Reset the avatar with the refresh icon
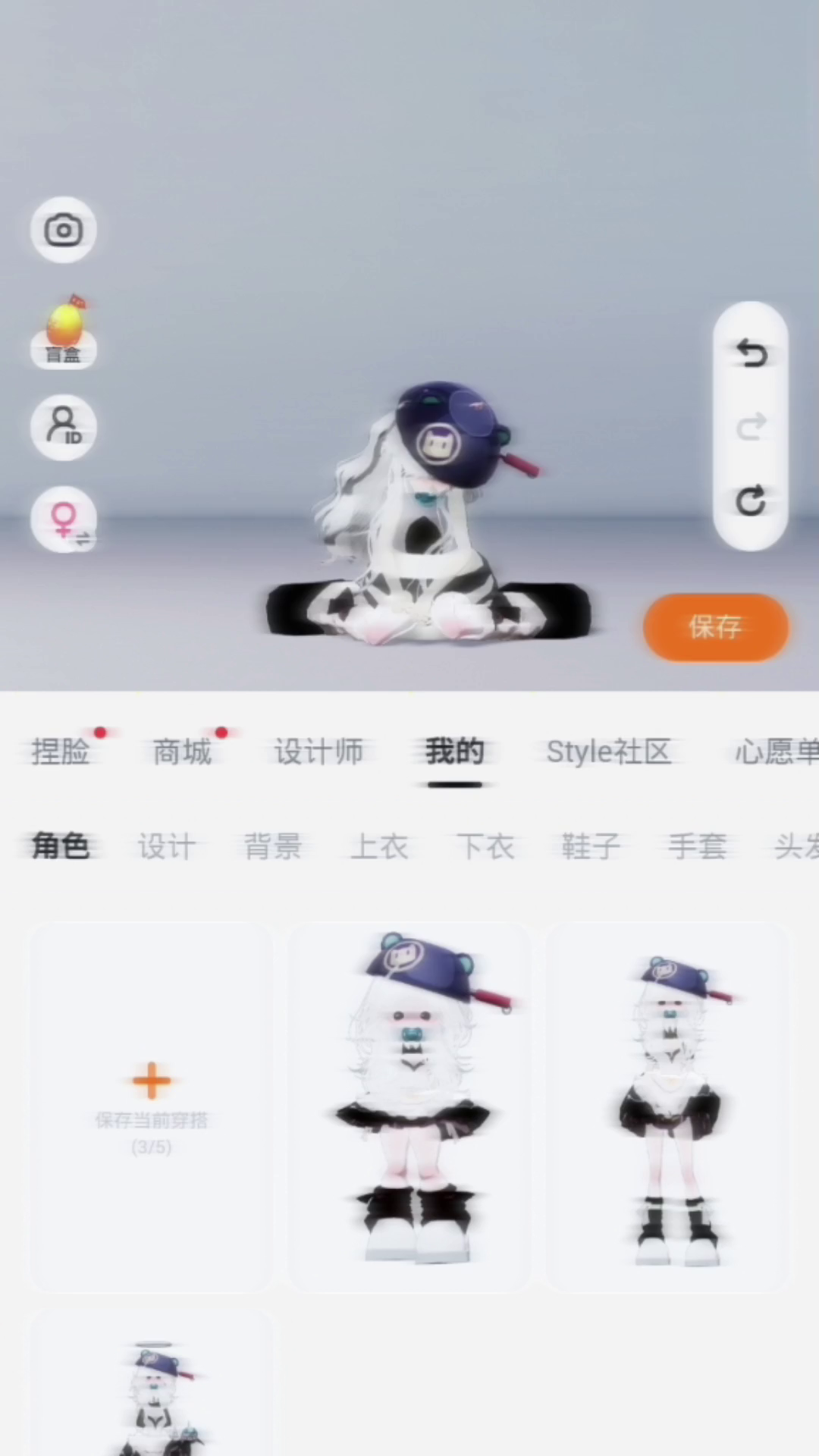 click(x=751, y=501)
